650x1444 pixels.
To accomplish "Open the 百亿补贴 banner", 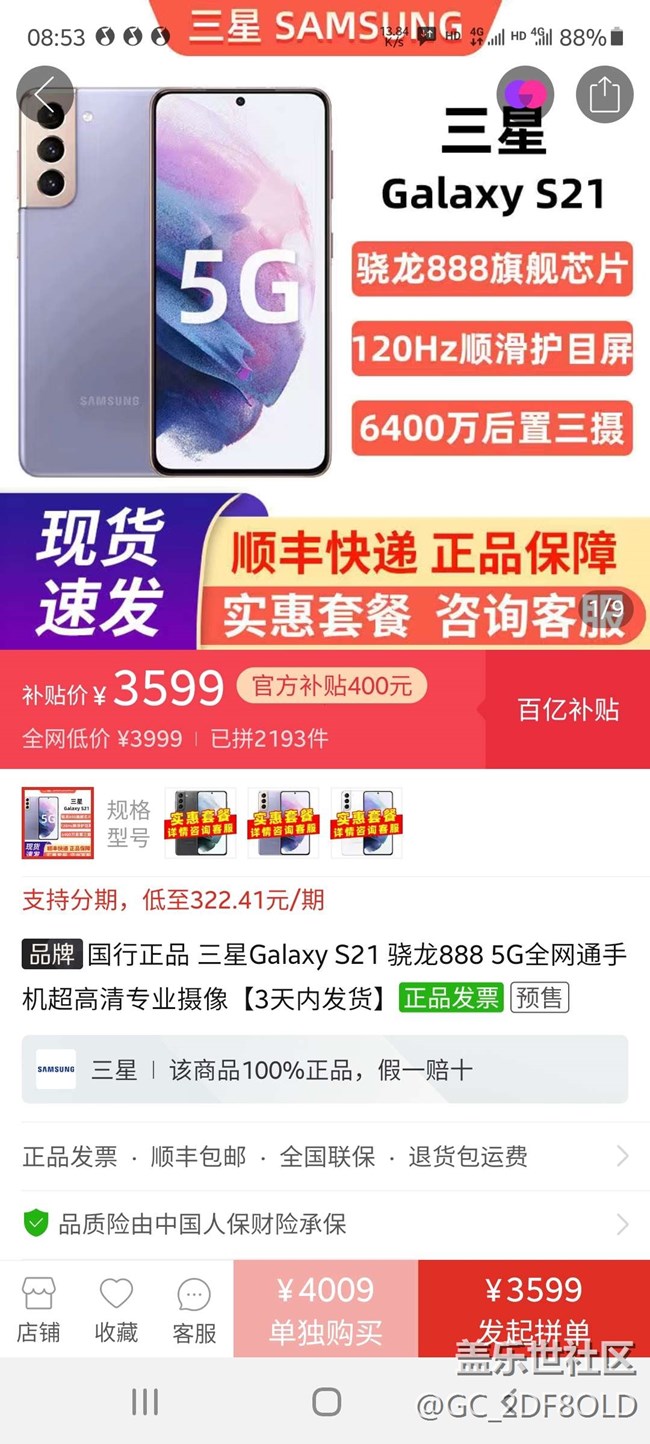I will [x=568, y=710].
